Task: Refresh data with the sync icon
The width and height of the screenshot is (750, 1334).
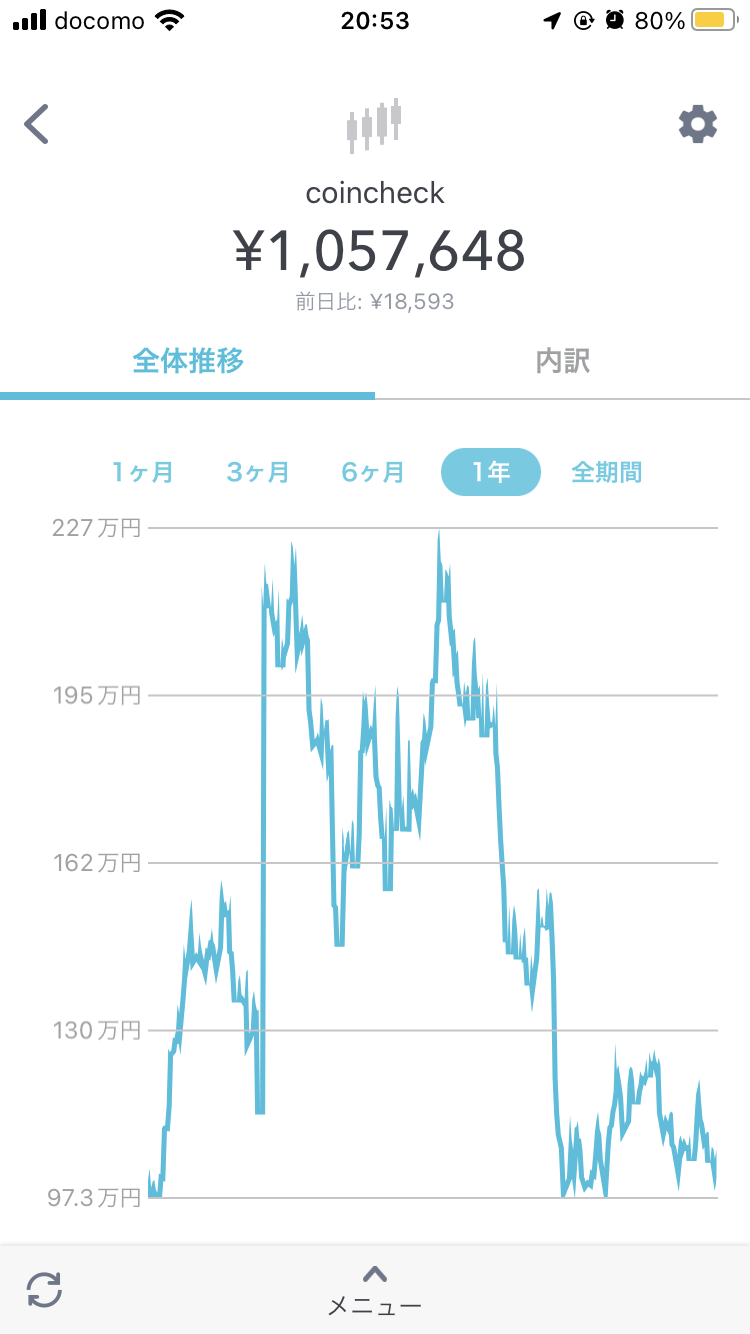Action: 44,1289
